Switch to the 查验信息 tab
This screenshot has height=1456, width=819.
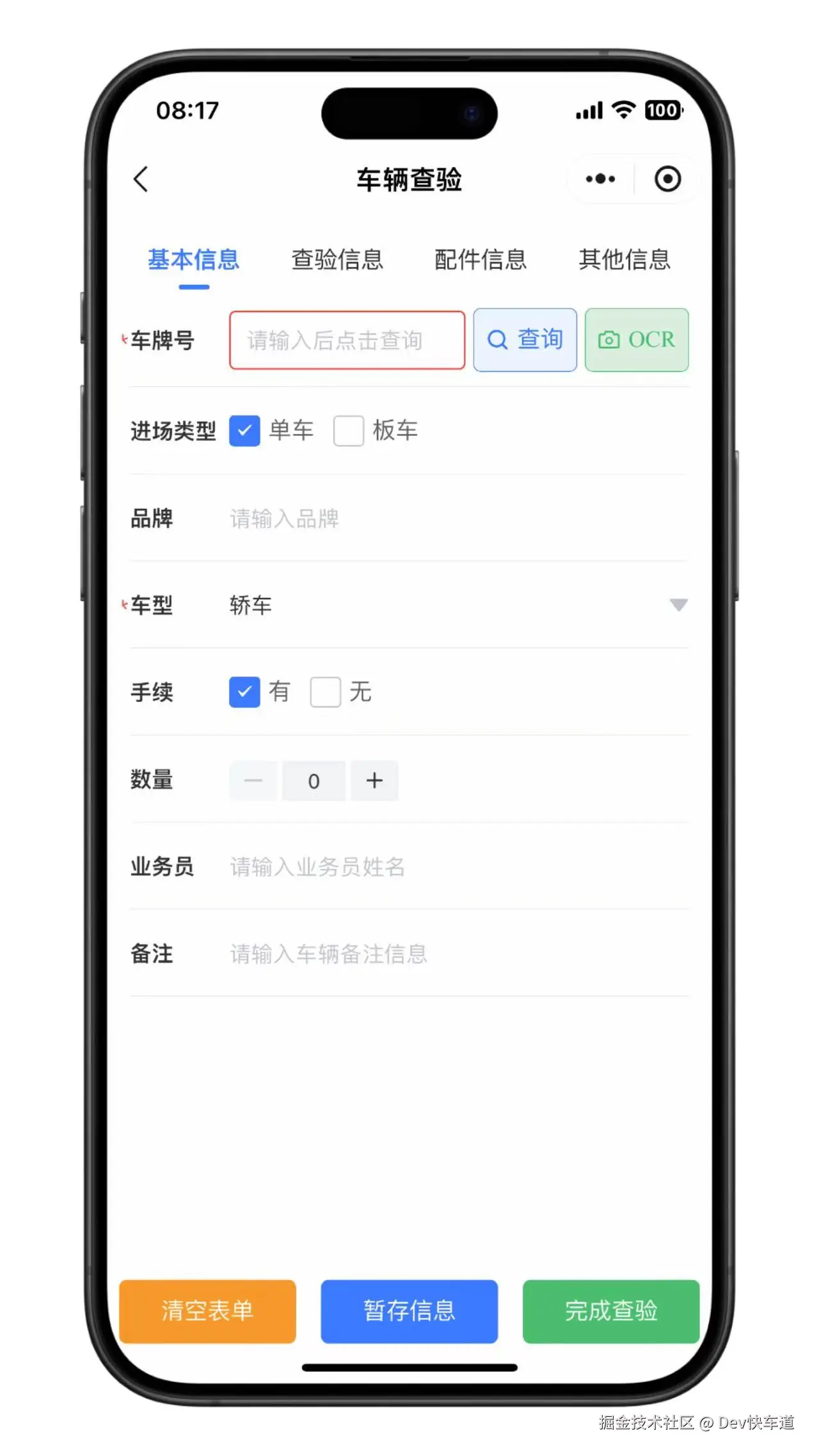coord(337,260)
